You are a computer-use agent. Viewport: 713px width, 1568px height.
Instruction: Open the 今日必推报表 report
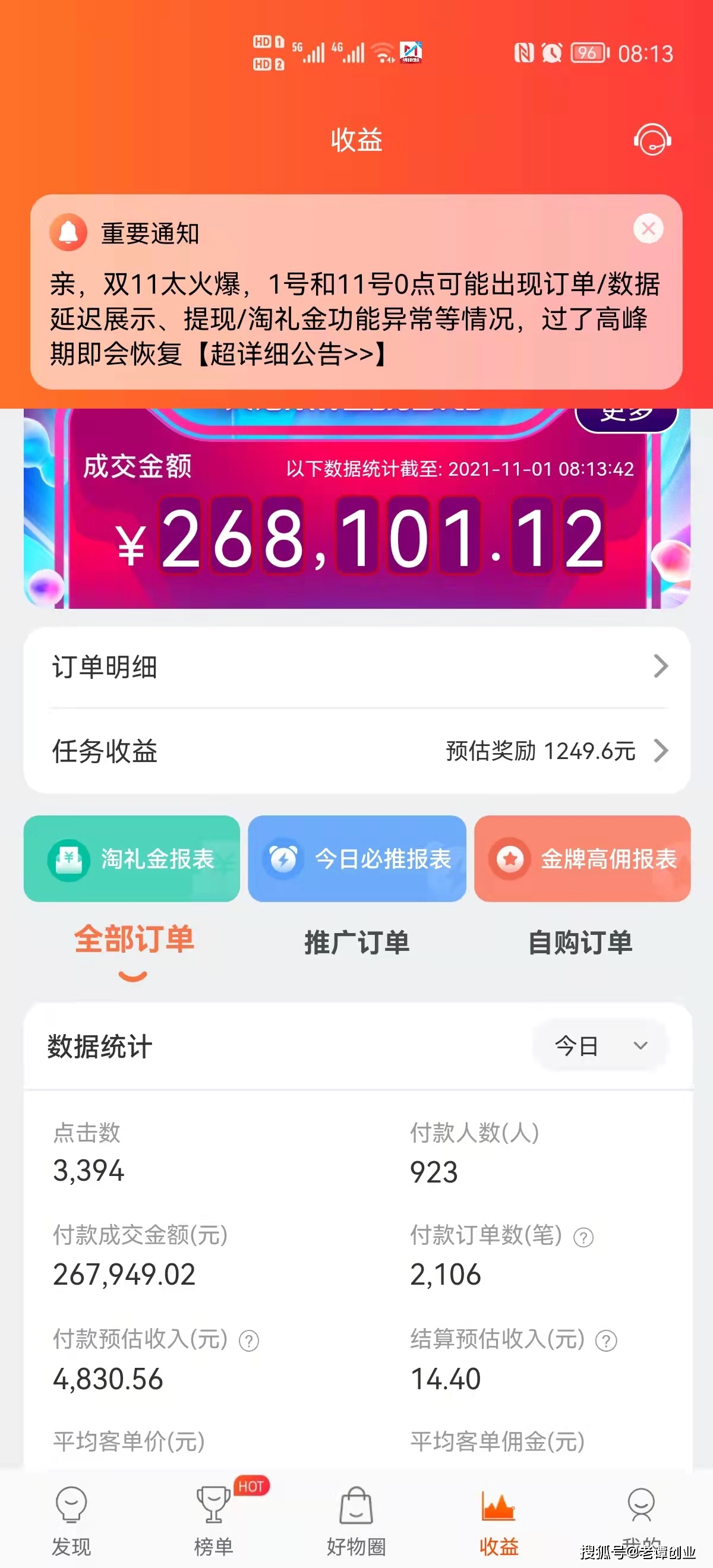point(358,859)
